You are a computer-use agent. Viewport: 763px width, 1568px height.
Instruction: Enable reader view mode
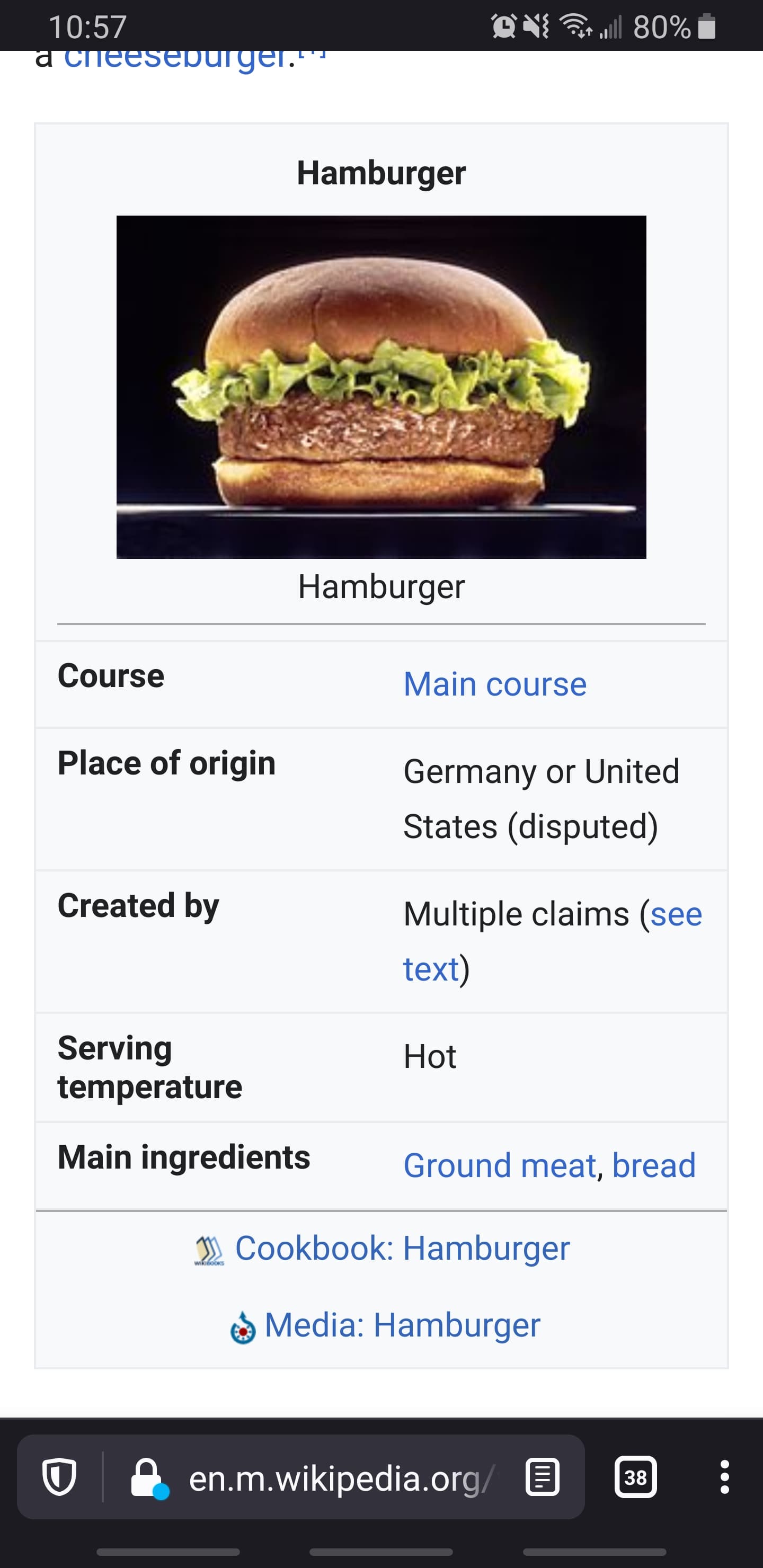pos(542,1477)
